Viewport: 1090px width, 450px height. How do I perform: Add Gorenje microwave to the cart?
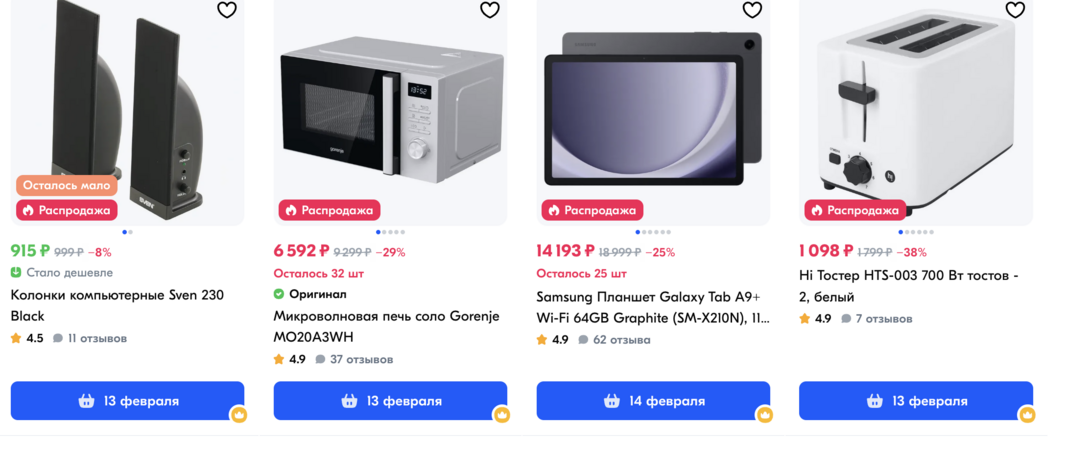pyautogui.click(x=390, y=401)
